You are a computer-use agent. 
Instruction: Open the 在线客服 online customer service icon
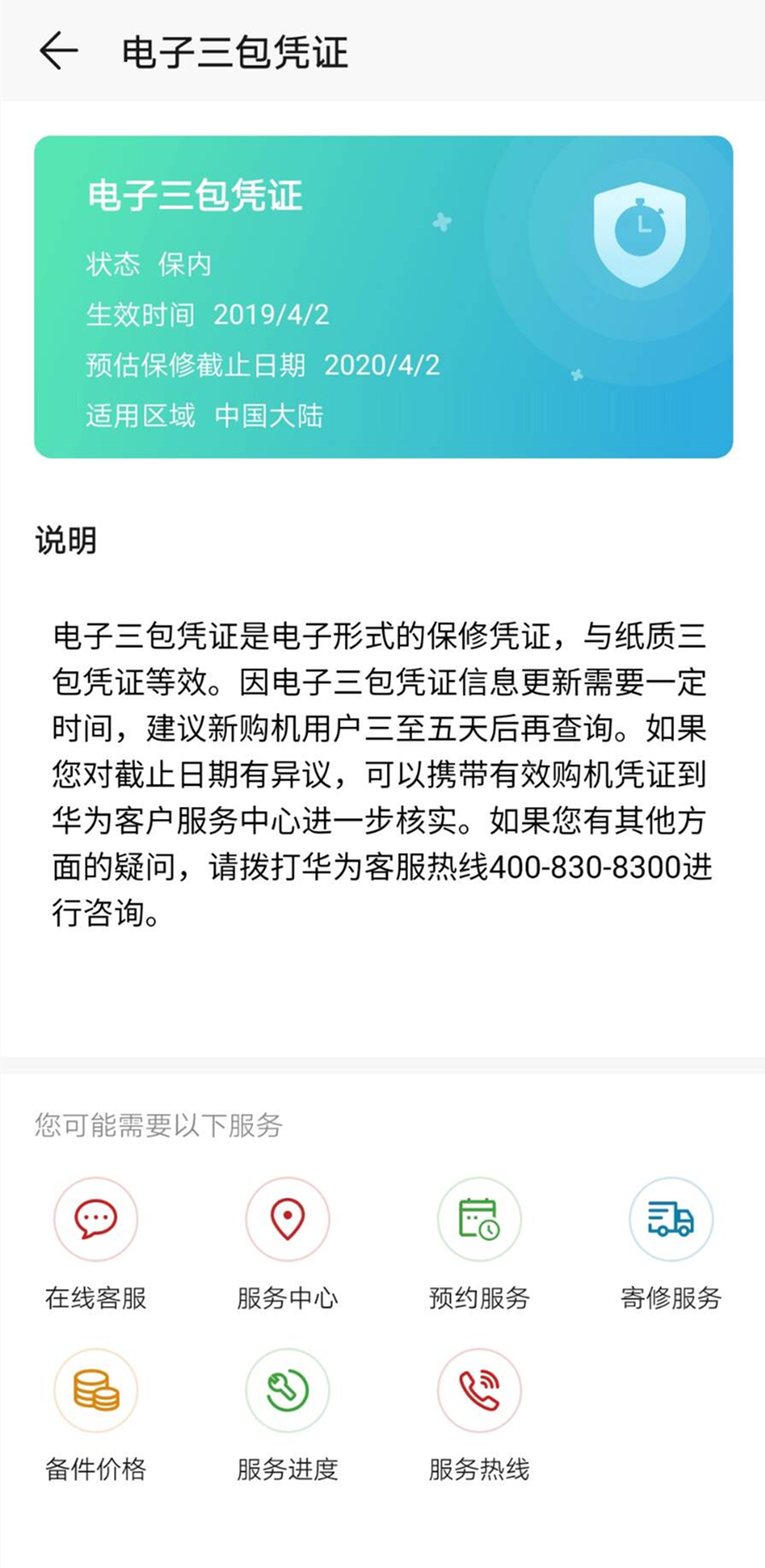95,1219
